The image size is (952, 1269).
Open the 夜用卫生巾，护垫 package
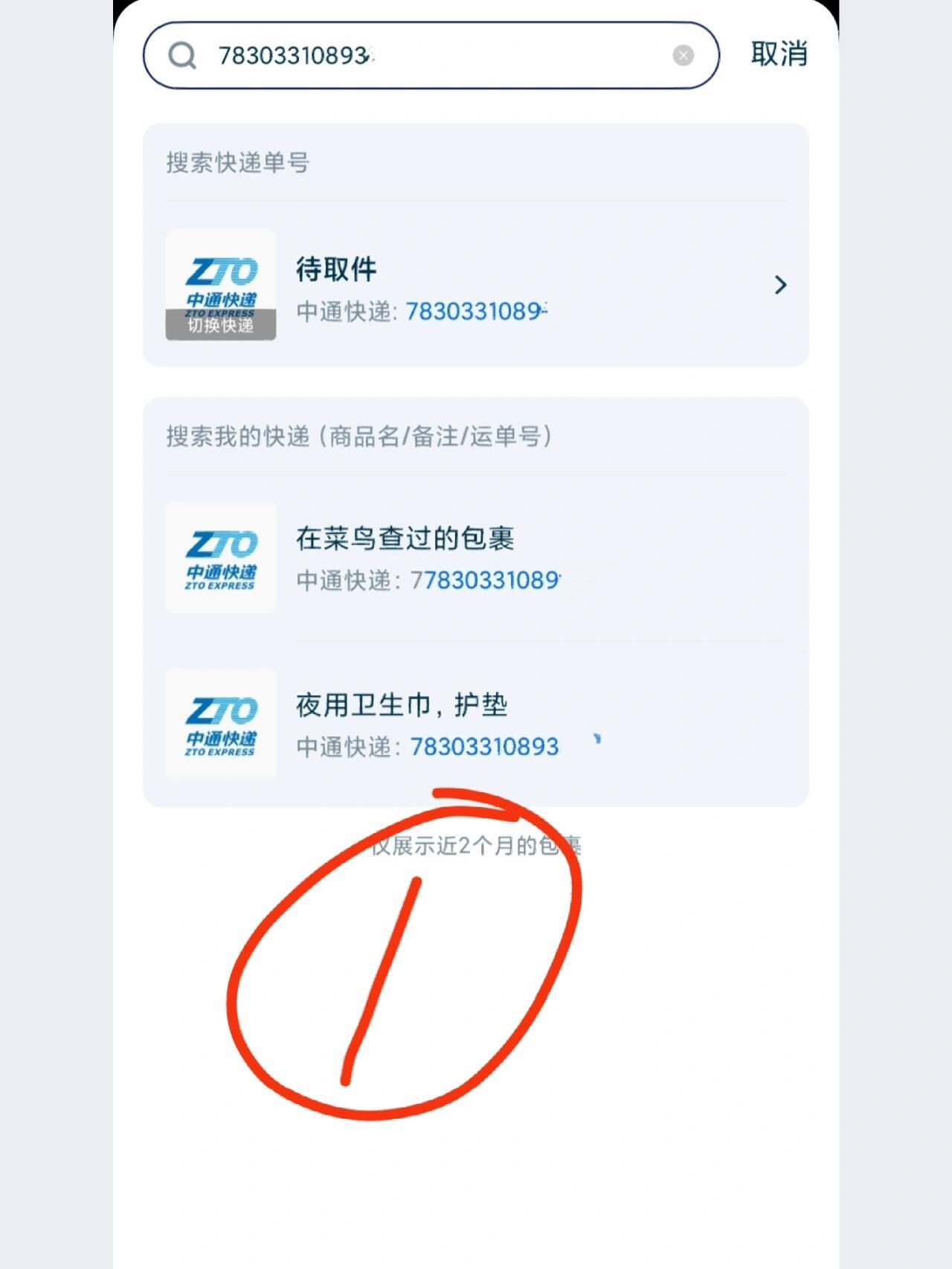click(x=476, y=725)
